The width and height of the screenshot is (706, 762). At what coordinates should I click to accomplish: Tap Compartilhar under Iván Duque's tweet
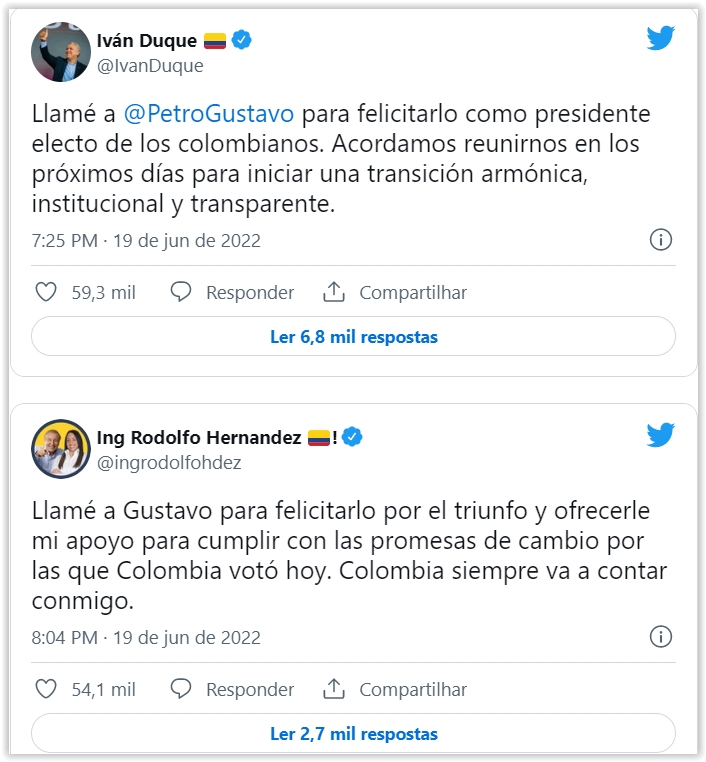coord(395,292)
